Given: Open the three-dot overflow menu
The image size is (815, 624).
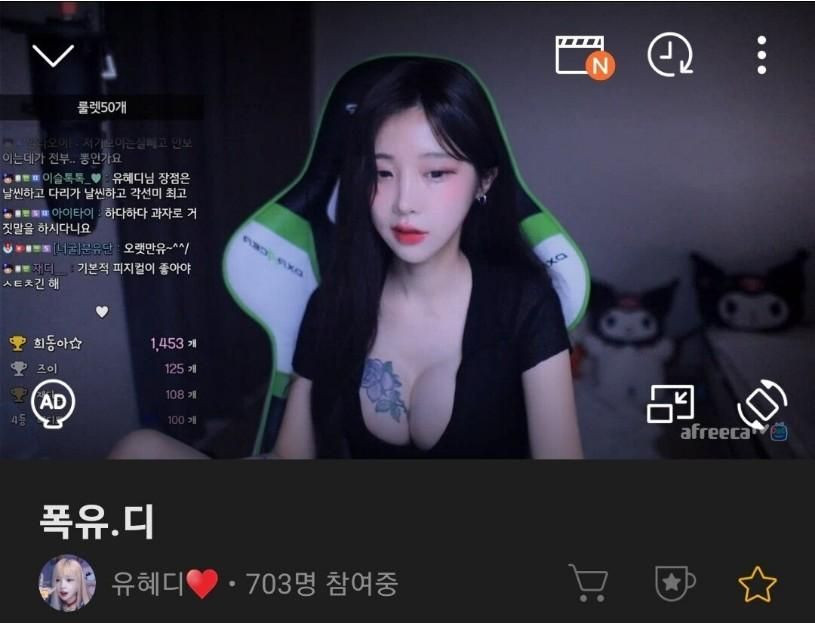Looking at the screenshot, I should point(761,55).
